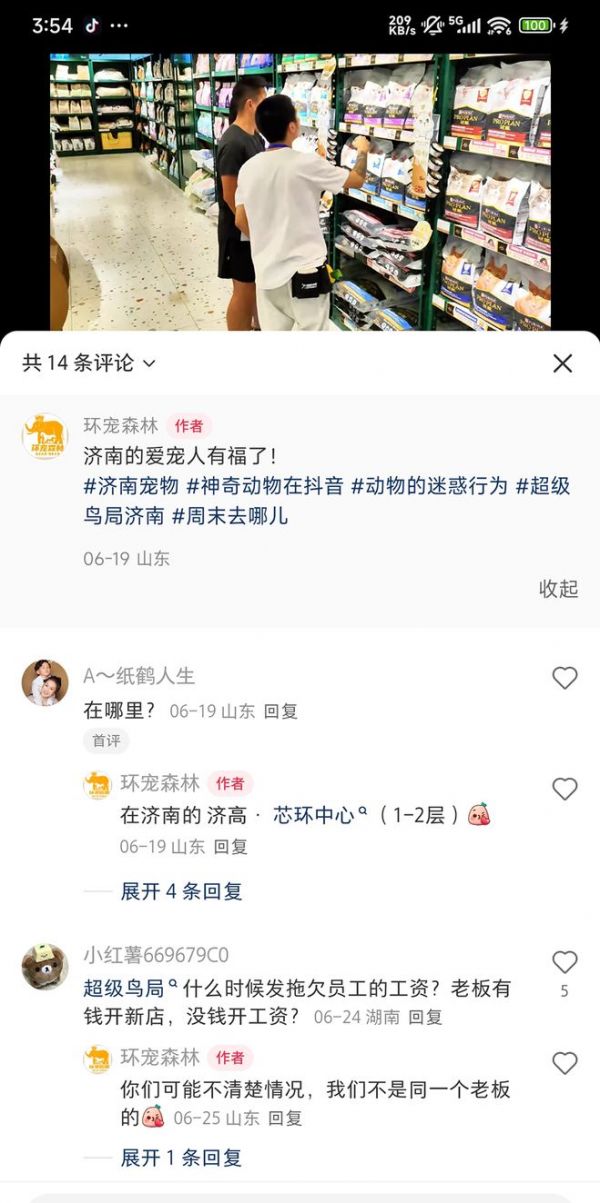Like author's reply about 不是同一个老板
The height and width of the screenshot is (1203, 600).
[x=565, y=1063]
